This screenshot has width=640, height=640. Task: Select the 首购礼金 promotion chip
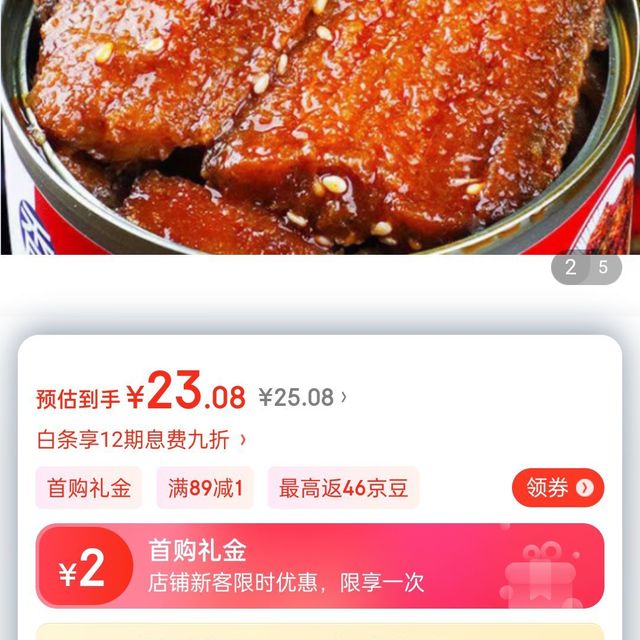pos(89,488)
